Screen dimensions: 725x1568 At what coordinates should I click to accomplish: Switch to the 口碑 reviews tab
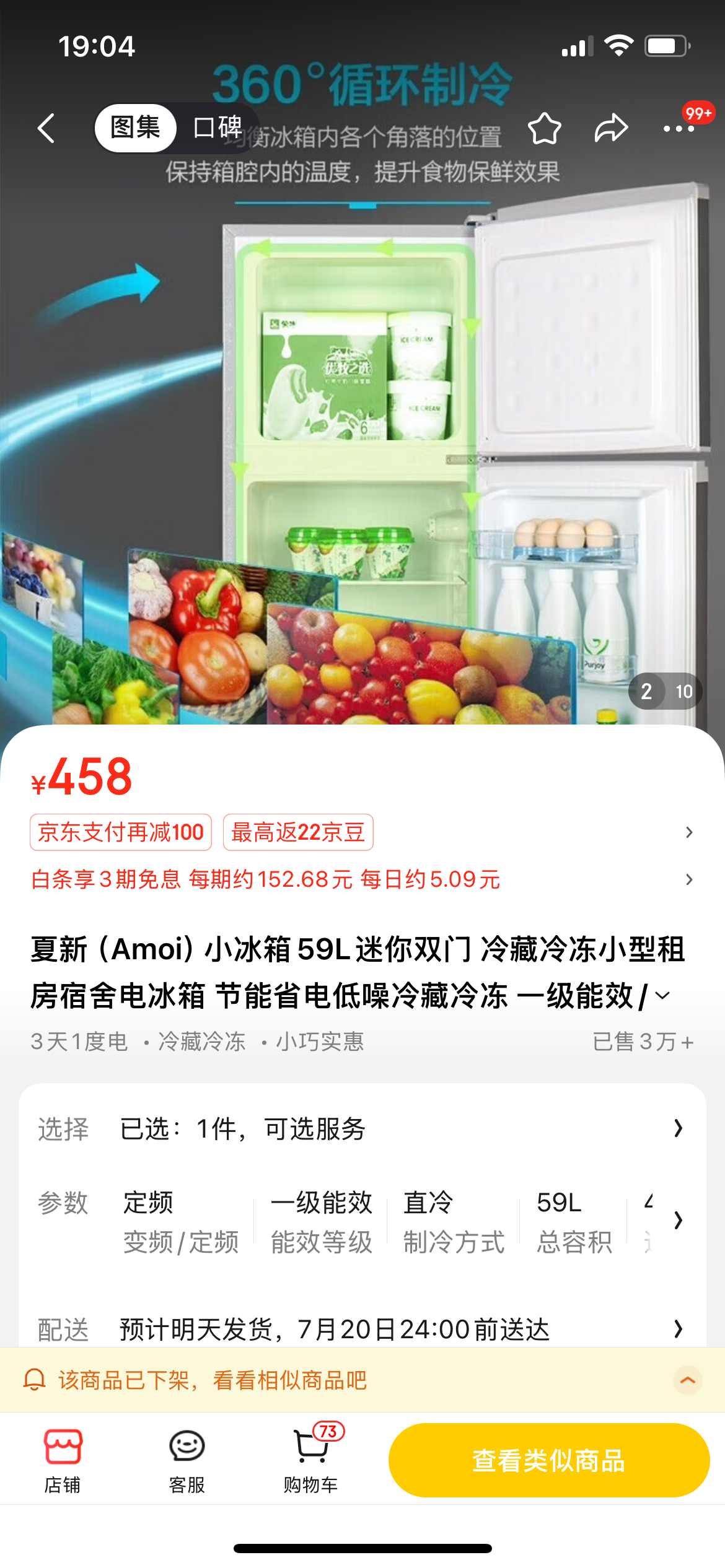217,128
